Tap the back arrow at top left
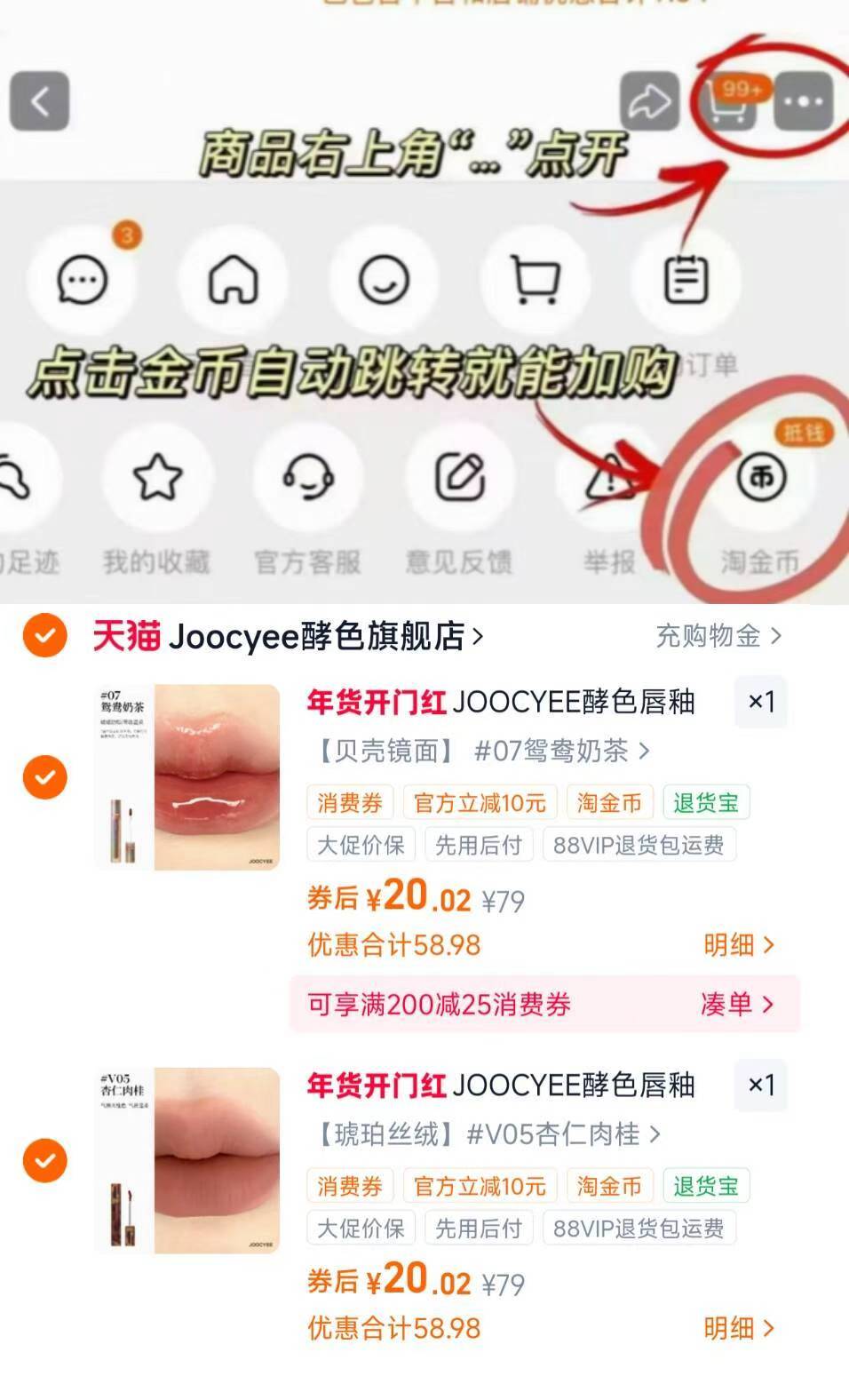Screen dimensions: 849x1400 pos(39,101)
